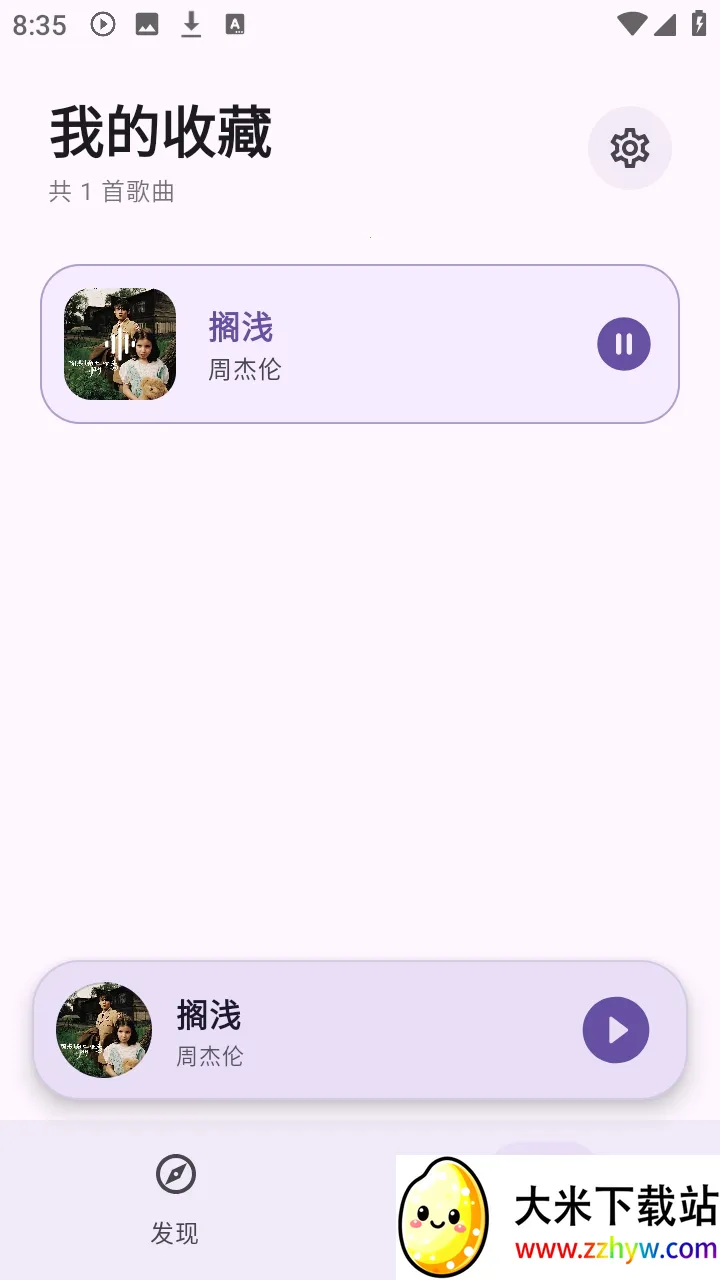Open the settings gear icon
The image size is (720, 1280).
point(630,148)
